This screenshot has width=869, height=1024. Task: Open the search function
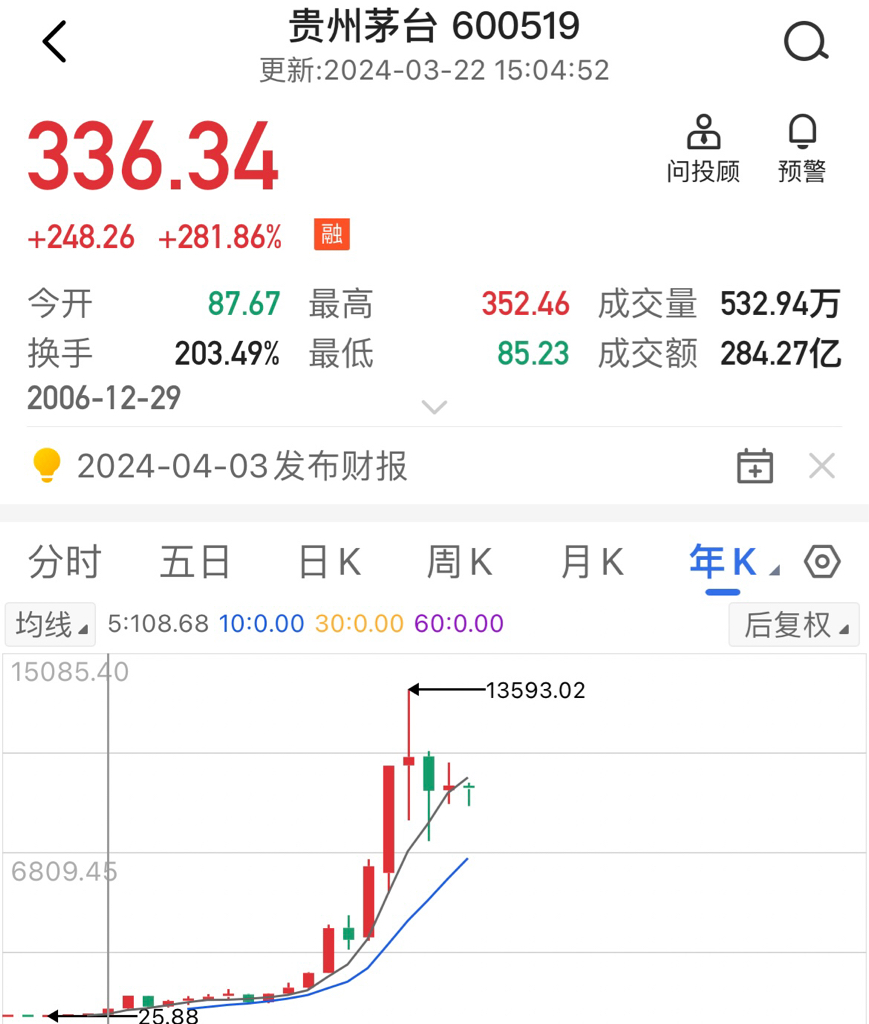(806, 42)
